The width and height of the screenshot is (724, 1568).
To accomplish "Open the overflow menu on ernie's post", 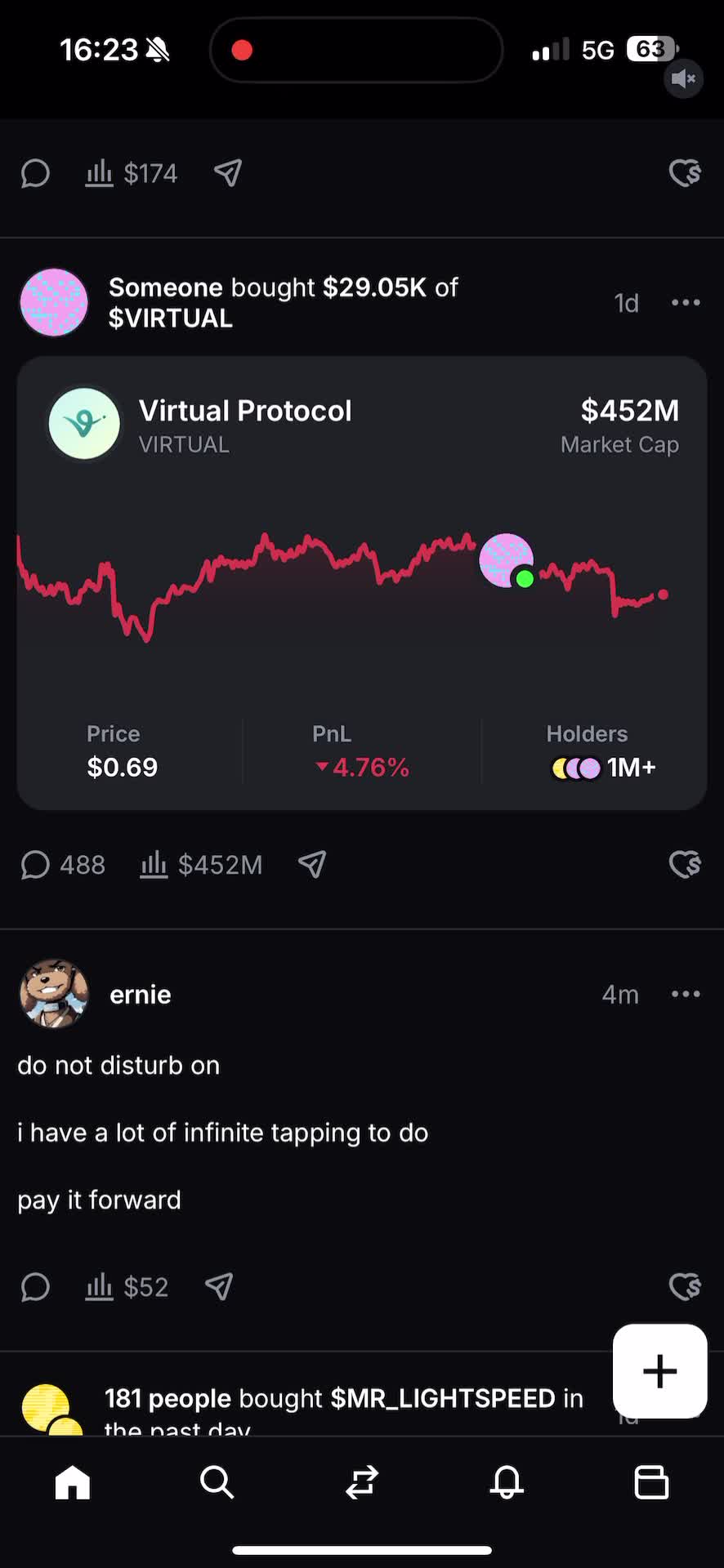I will coord(685,994).
